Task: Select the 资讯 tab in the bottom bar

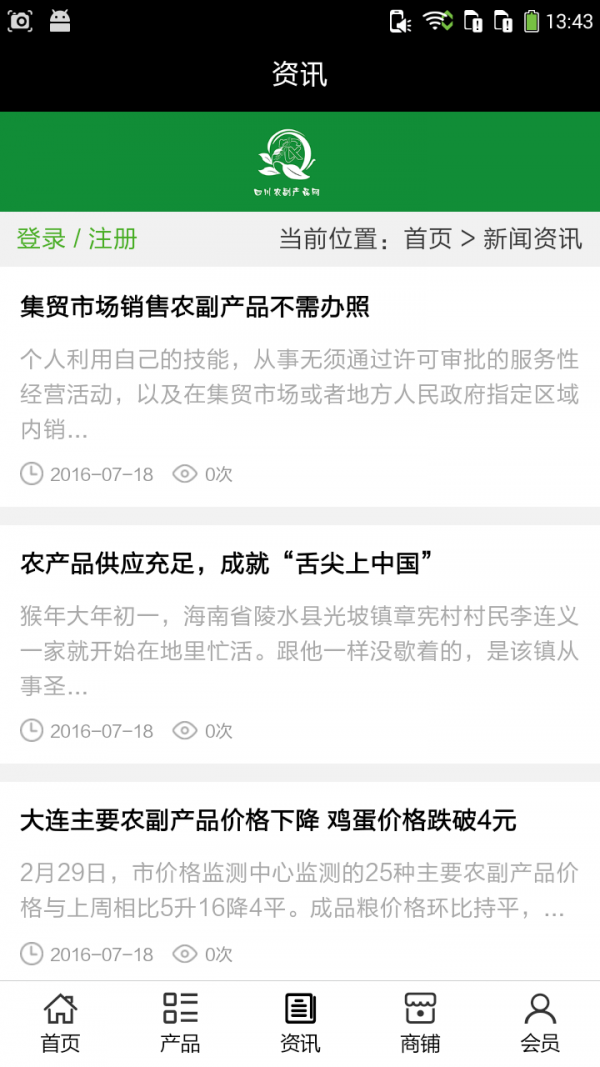Action: [x=300, y=1023]
